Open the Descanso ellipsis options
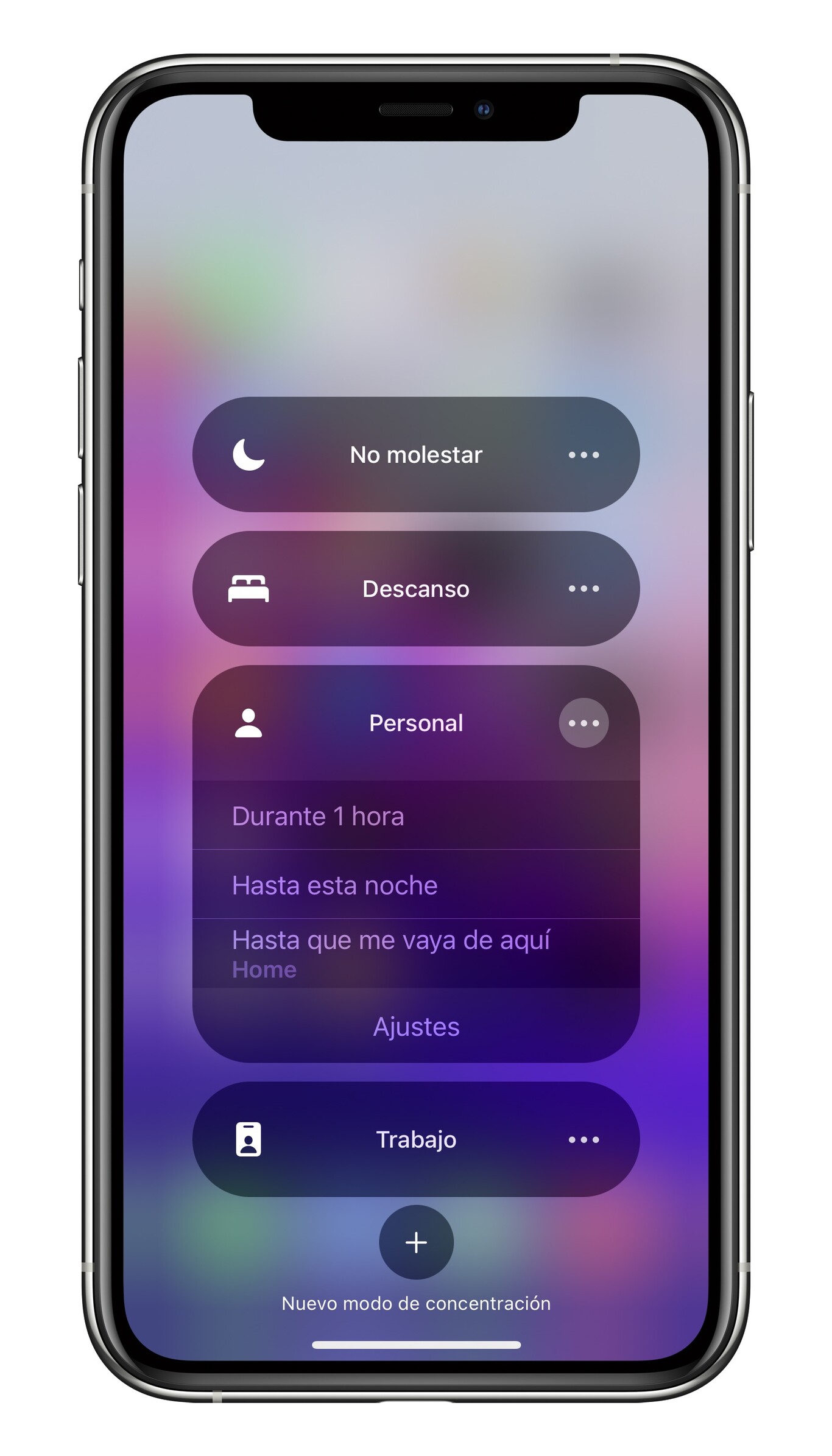Image resolution: width=832 pixels, height=1456 pixels. point(583,588)
